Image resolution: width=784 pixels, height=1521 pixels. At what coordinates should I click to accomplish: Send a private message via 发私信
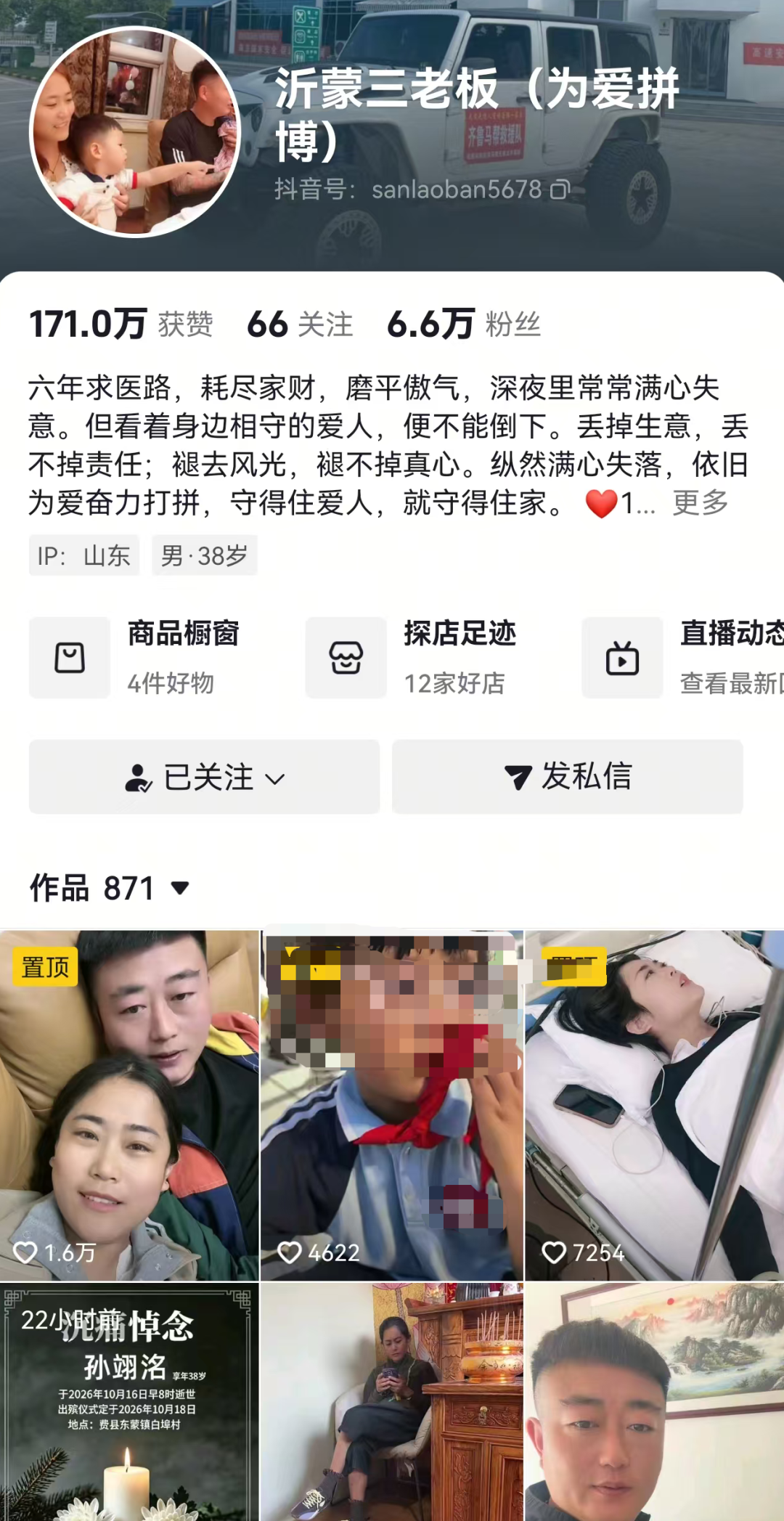click(x=568, y=777)
